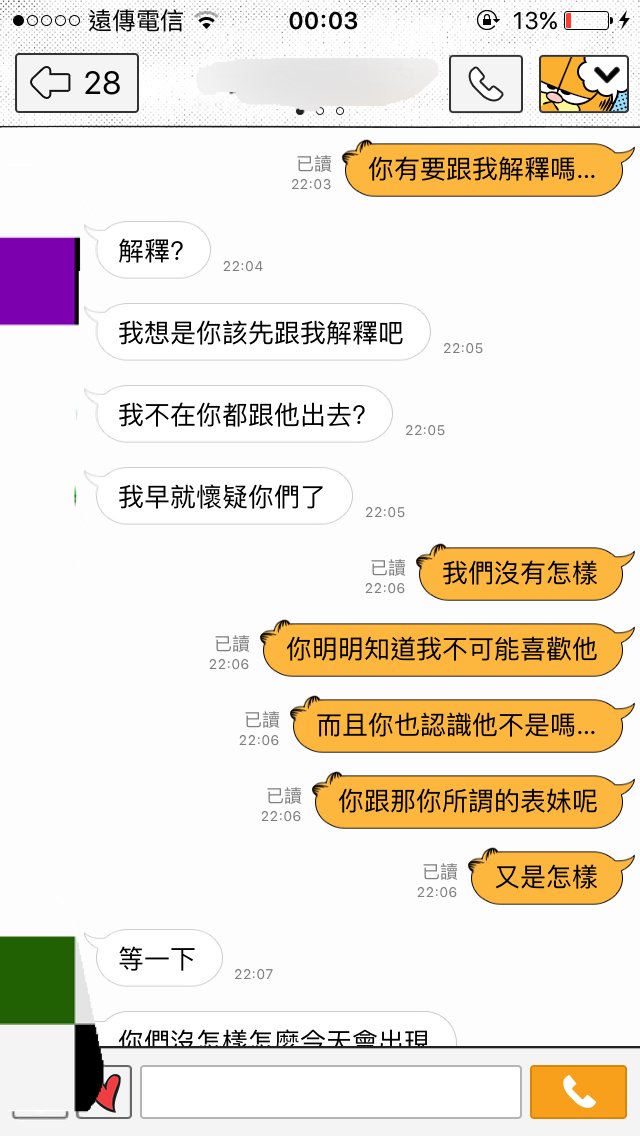Start a voice call from the header
Image resolution: width=640 pixels, height=1136 pixels.
click(x=485, y=84)
